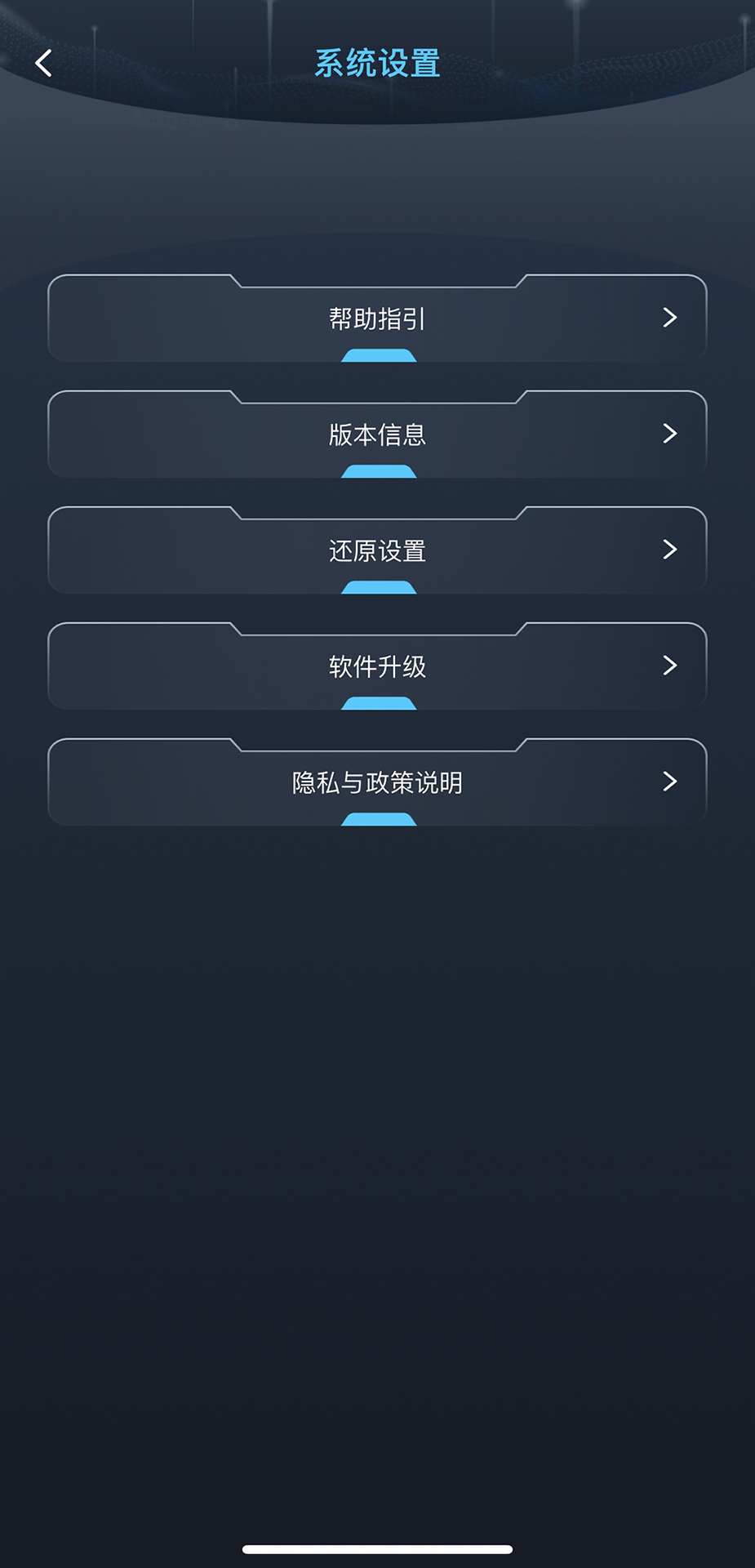
Task: Tap the blue accent bar under 帮助指引
Action: click(377, 354)
